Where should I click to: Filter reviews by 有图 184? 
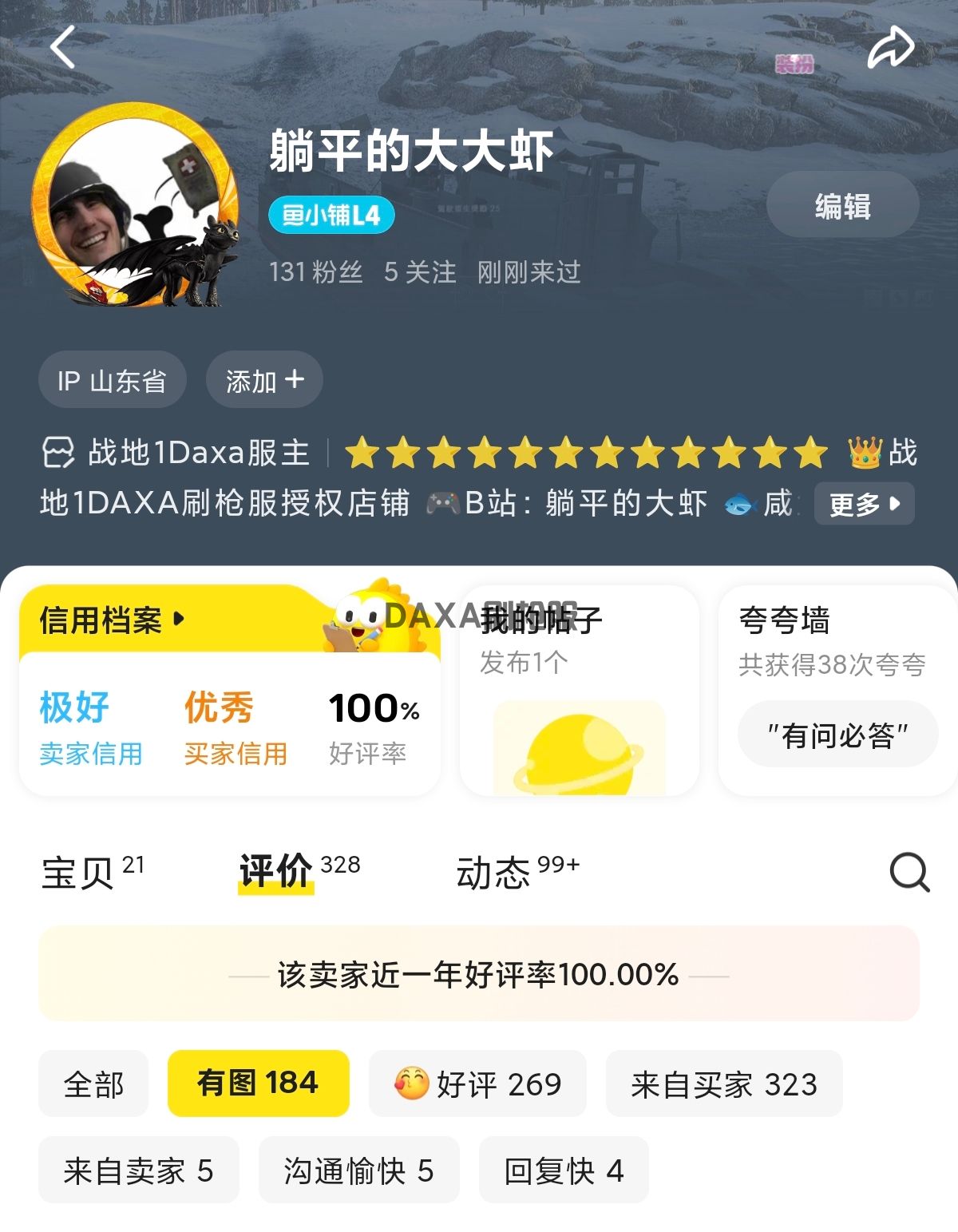click(x=258, y=1083)
